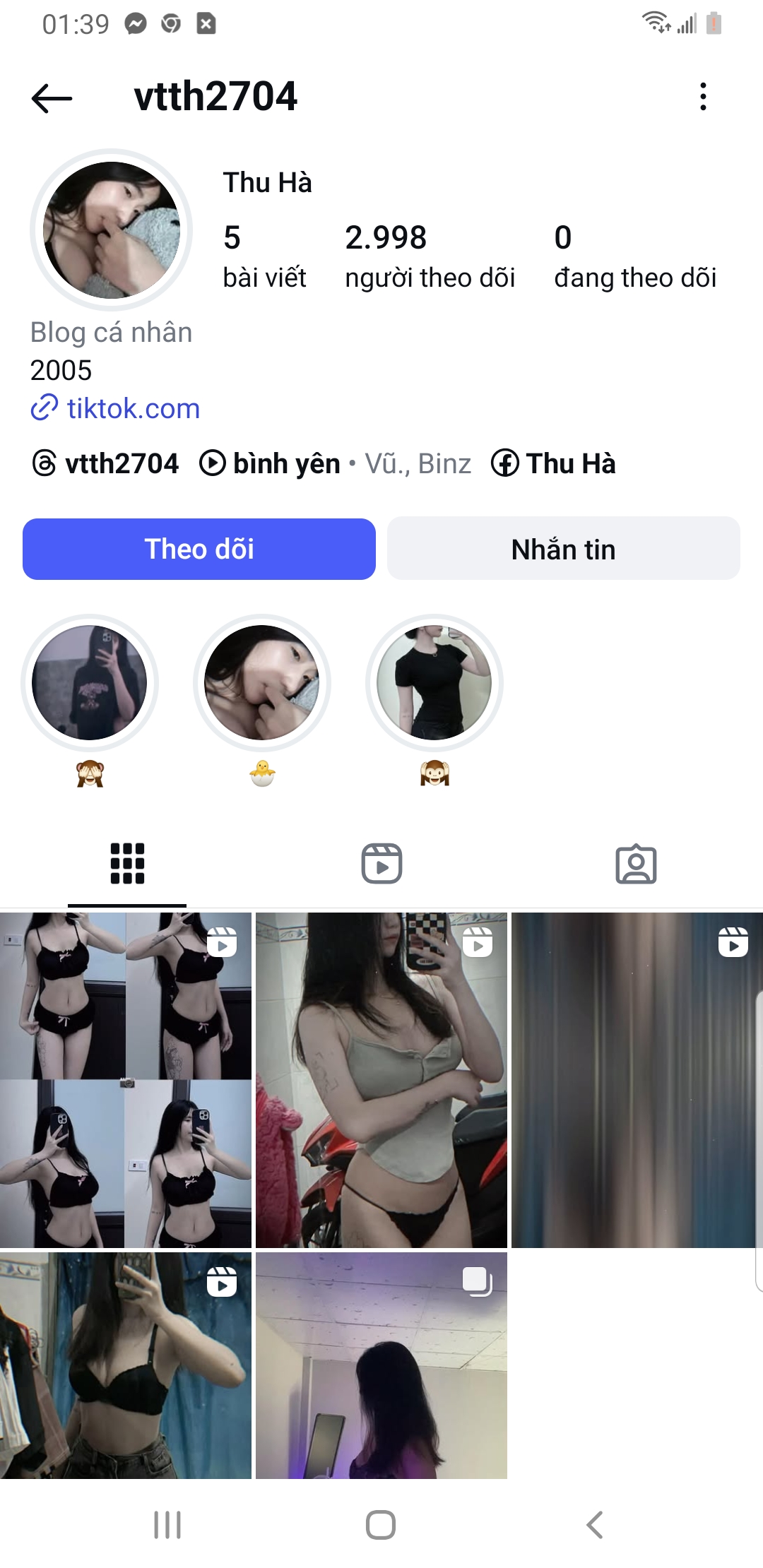The height and width of the screenshot is (1568, 763).
Task: Open the multi-photo carousel post
Action: pyautogui.click(x=381, y=1365)
